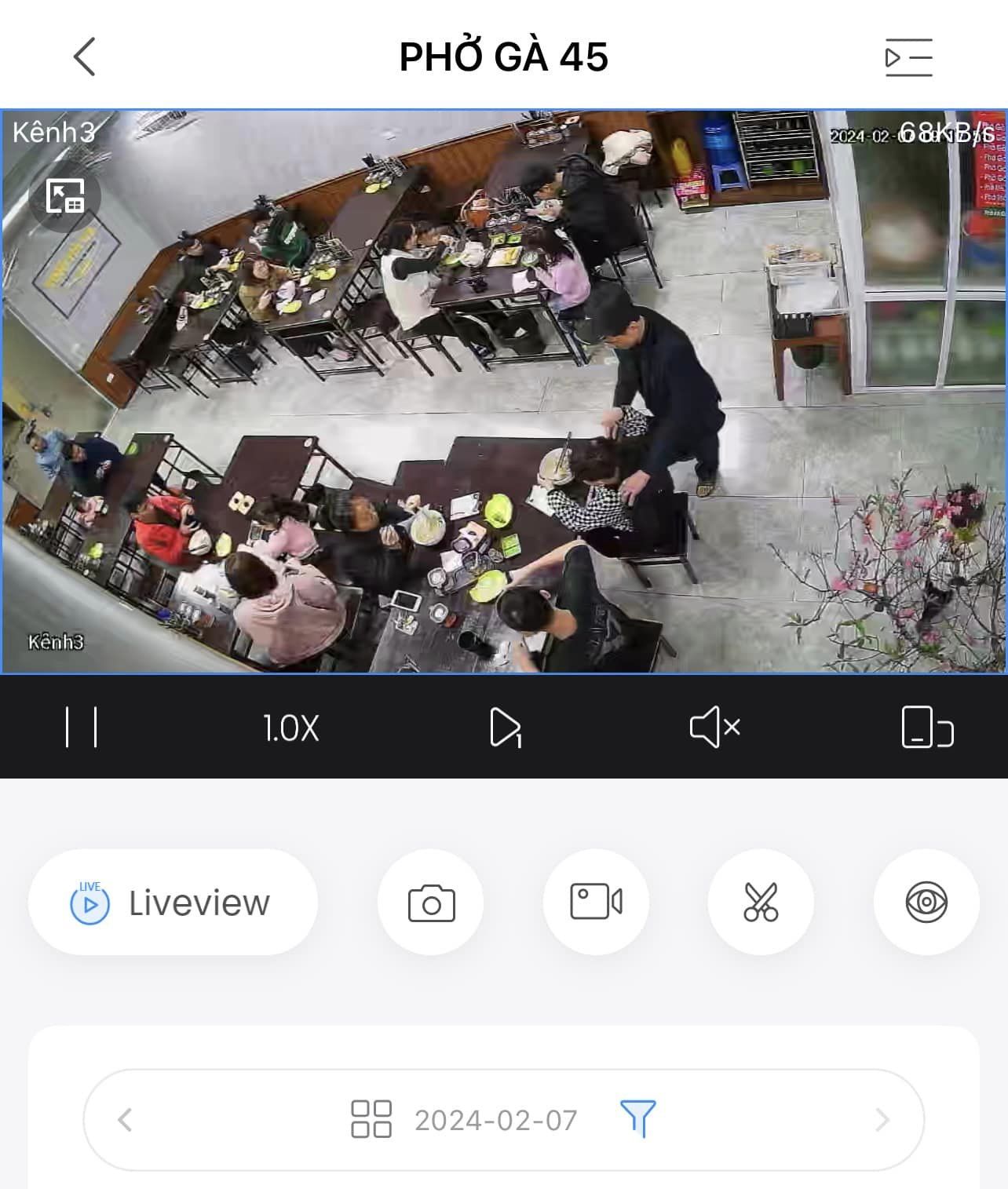Clip the video with the scissors icon
1008x1189 pixels.
[x=761, y=902]
